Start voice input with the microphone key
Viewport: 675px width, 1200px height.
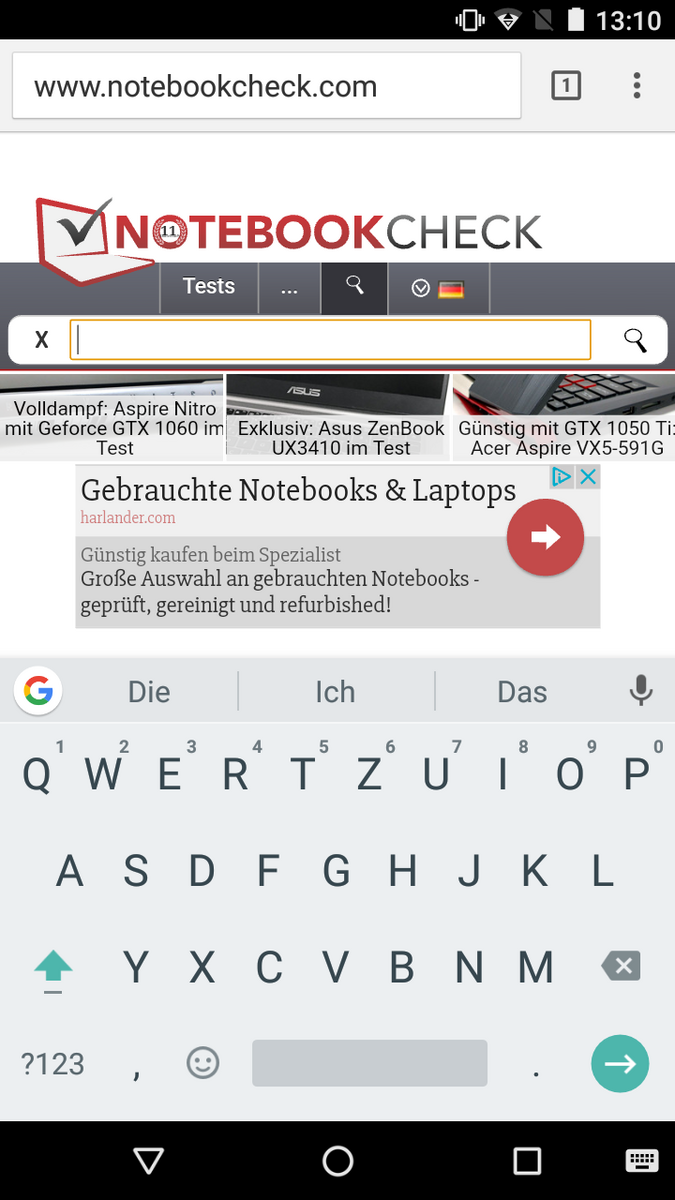pyautogui.click(x=640, y=690)
